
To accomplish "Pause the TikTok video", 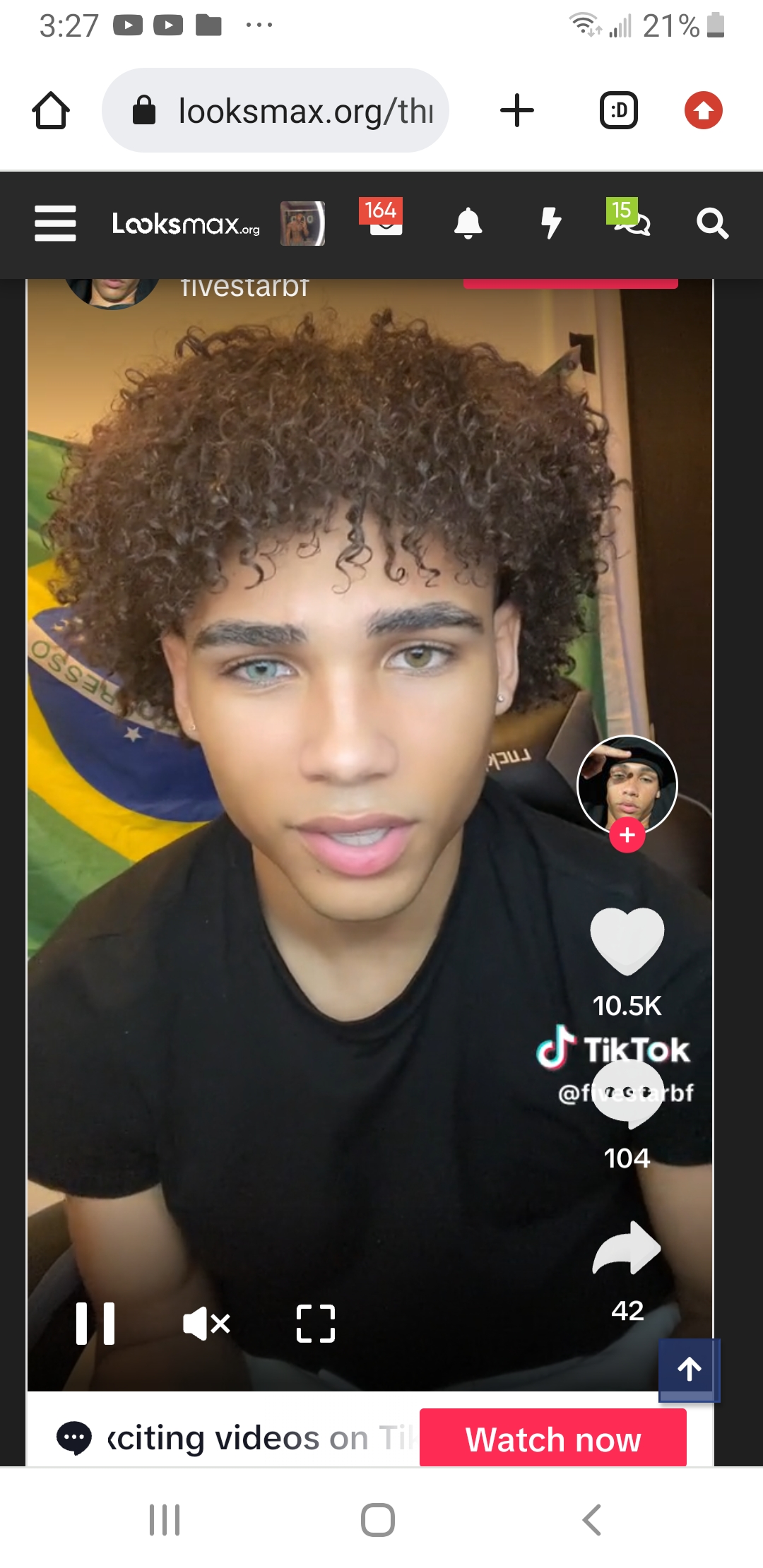I will 95,1323.
